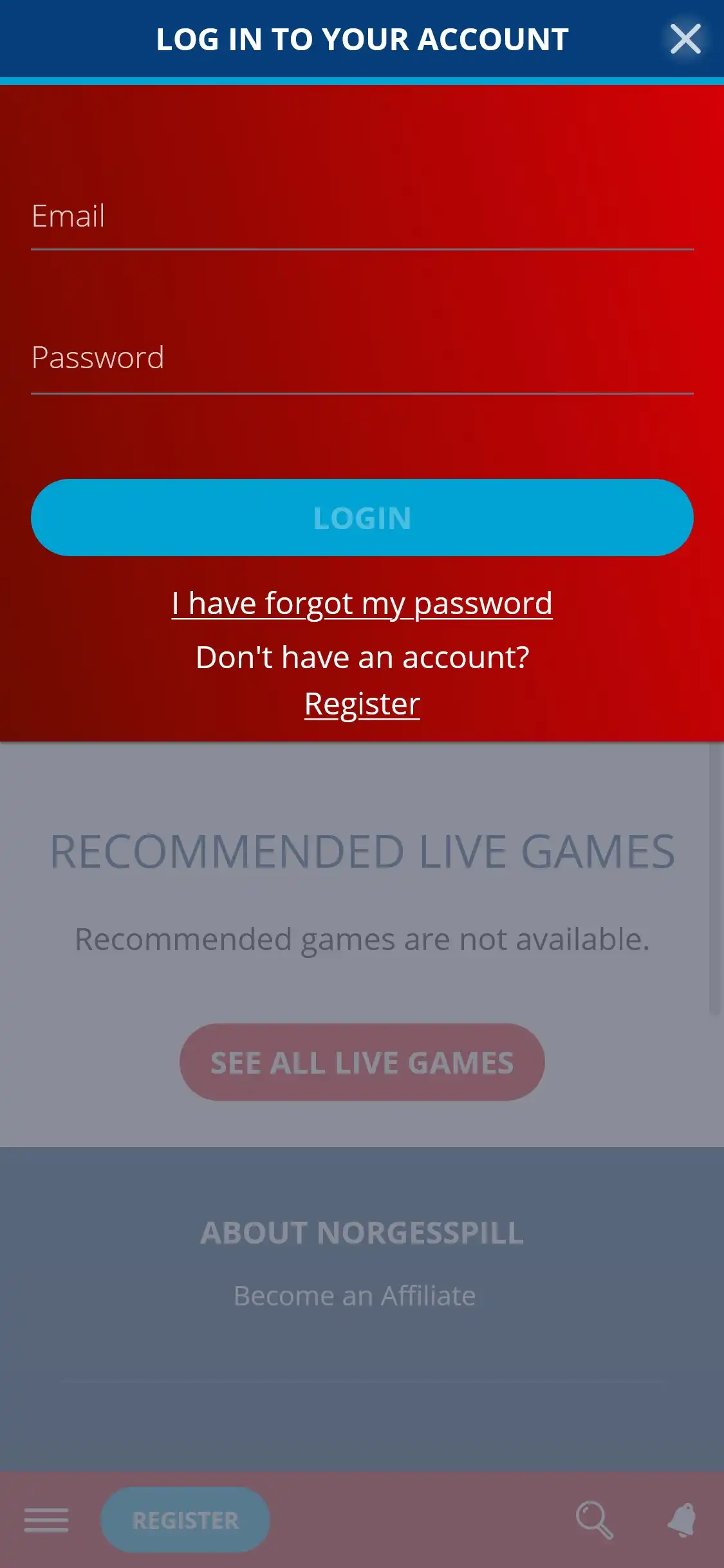Open the forgot my password link
Viewport: 724px width, 1568px height.
pyautogui.click(x=362, y=604)
